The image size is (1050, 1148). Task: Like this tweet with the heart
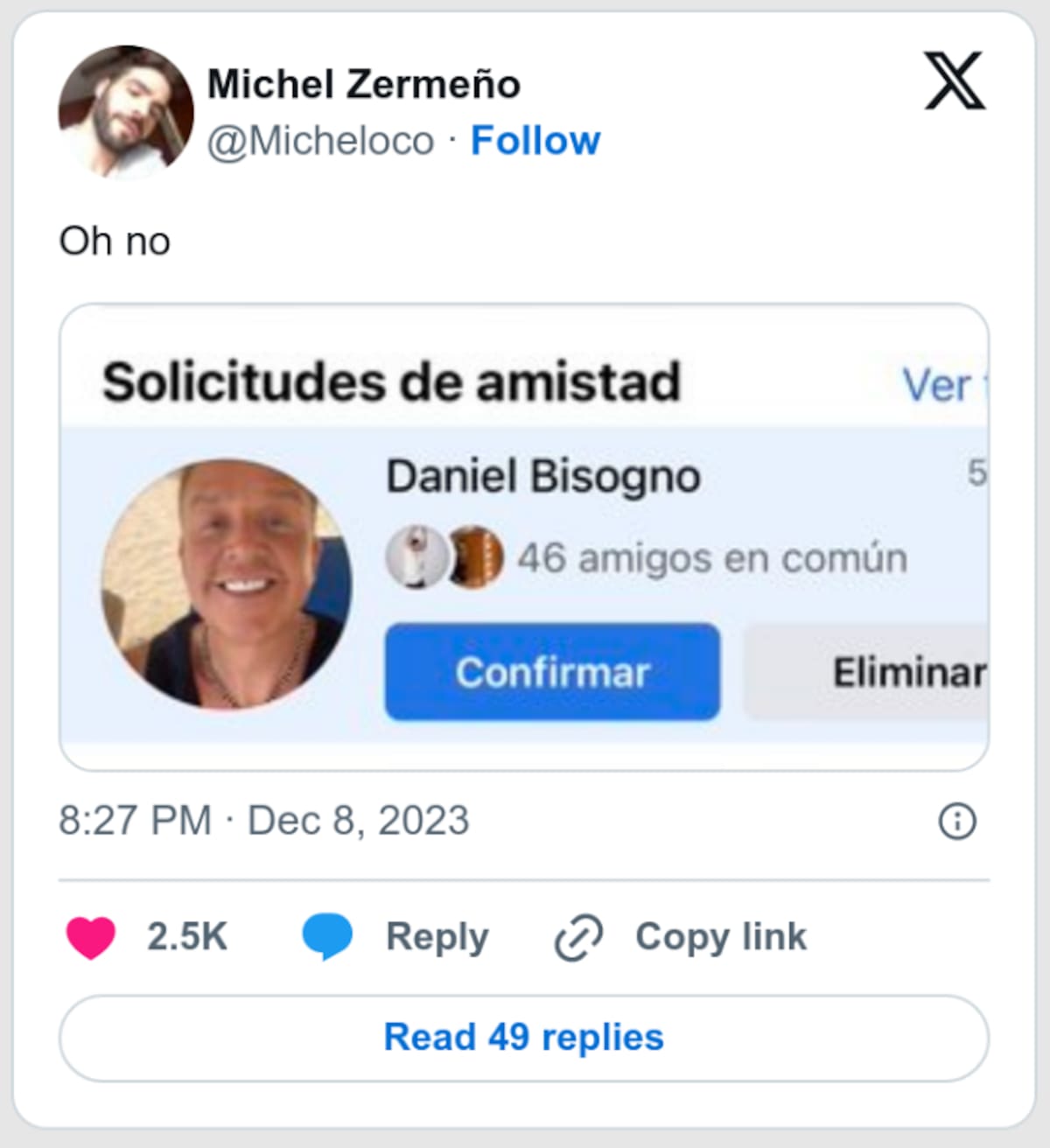[91, 937]
